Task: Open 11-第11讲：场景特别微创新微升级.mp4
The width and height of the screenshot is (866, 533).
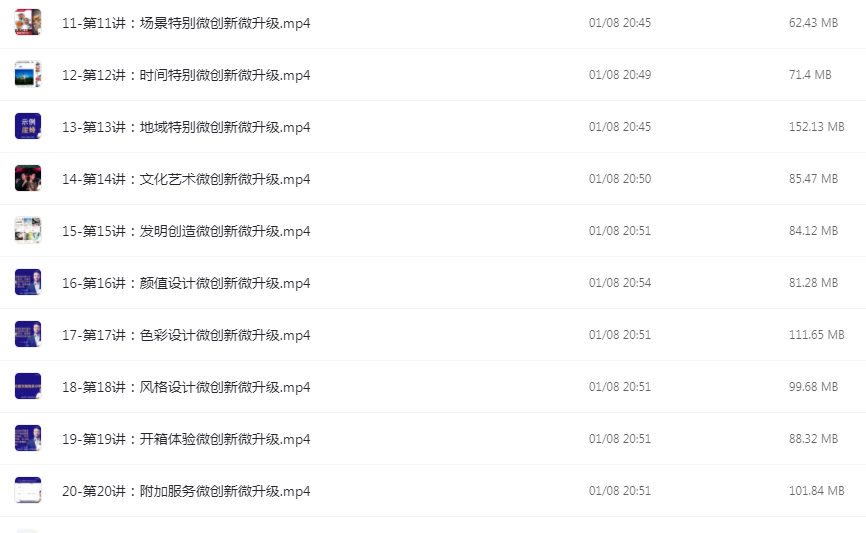Action: click(186, 23)
